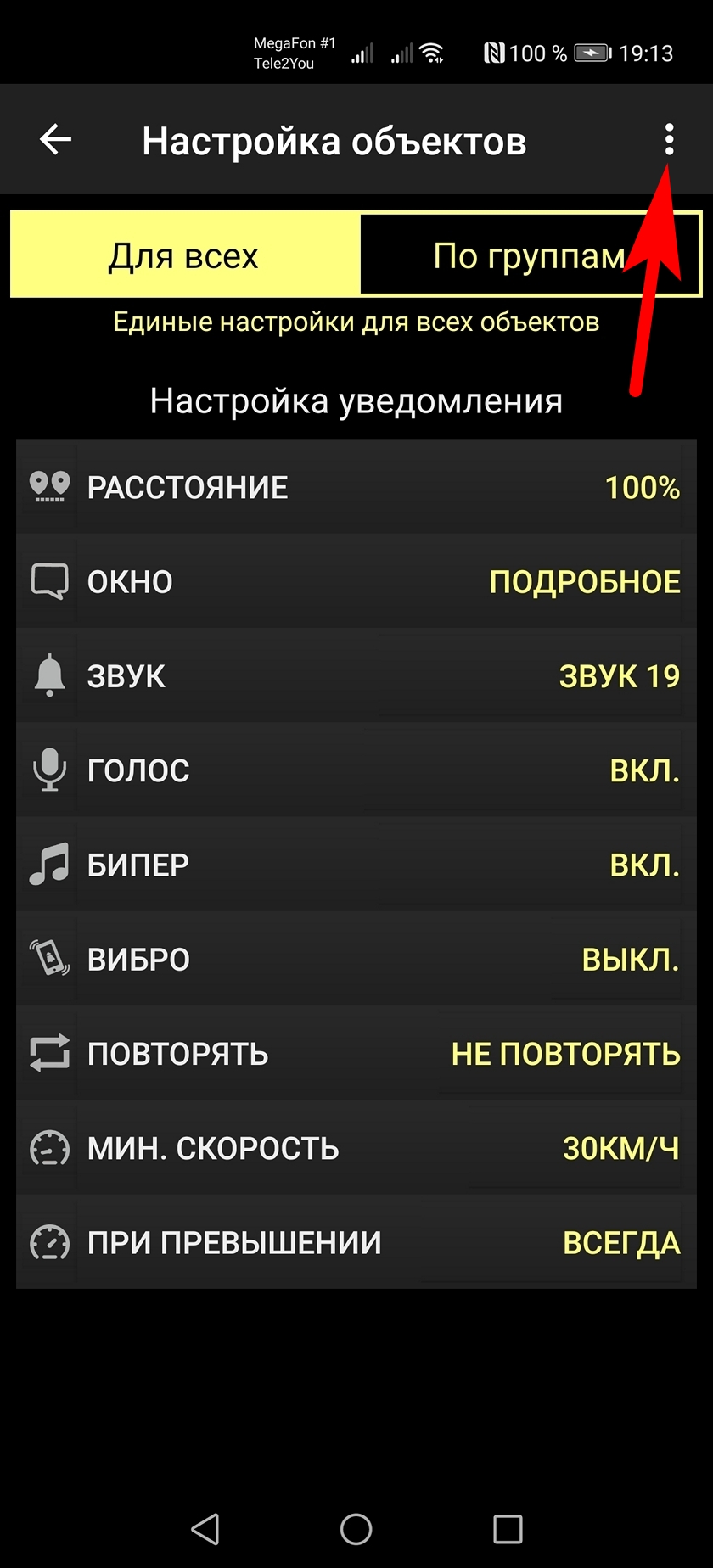Open the ПРИ ПРЕВЫШЕНИИ setting

pyautogui.click(x=356, y=1243)
